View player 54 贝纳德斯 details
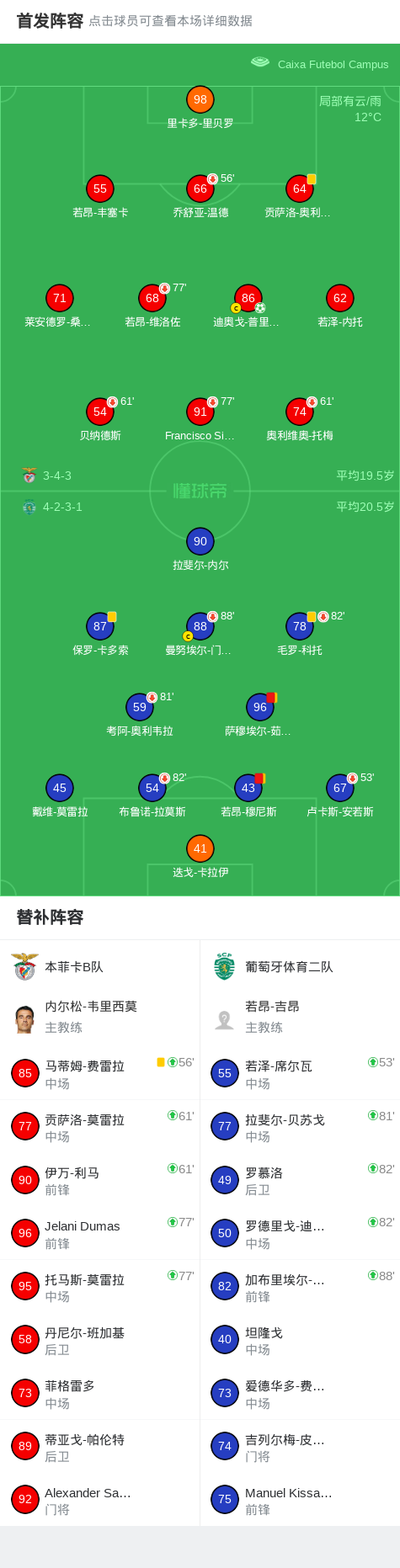 point(100,419)
